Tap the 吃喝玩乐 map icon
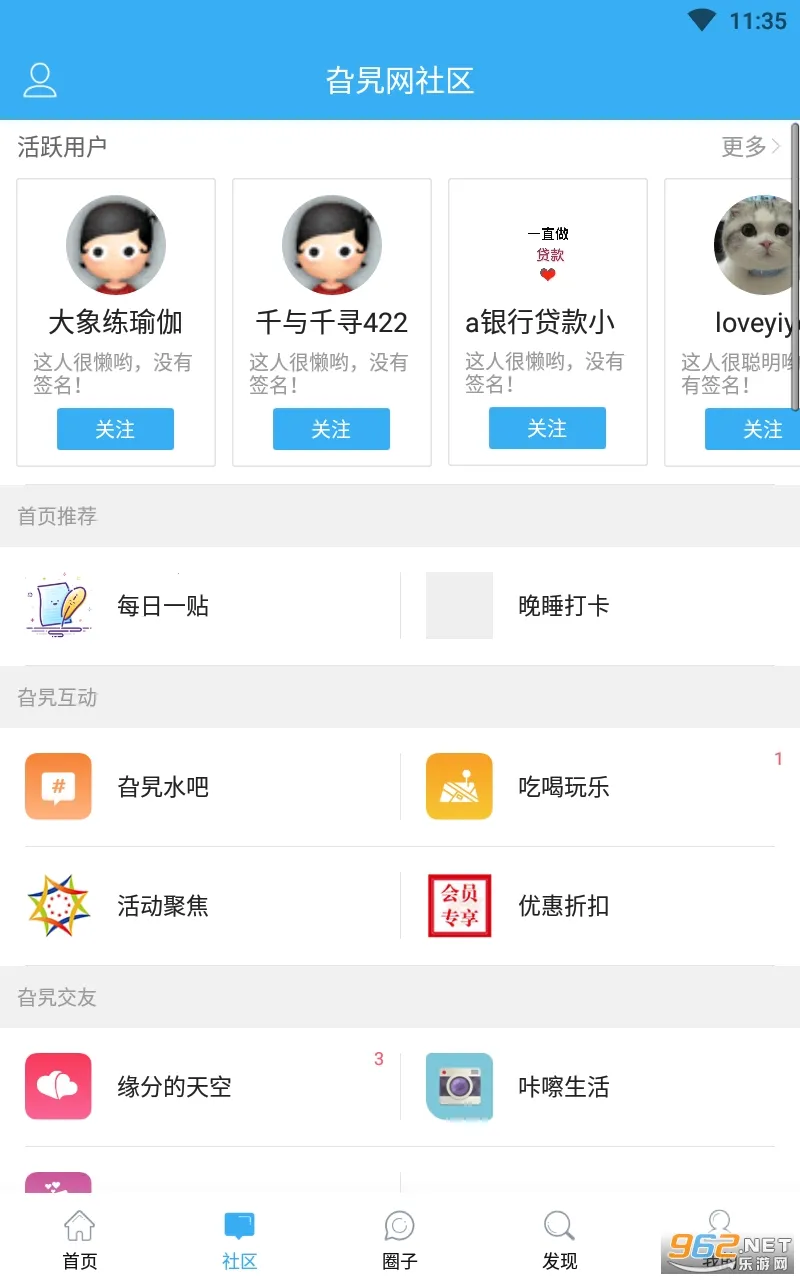Screen dimensions: 800x1280 458,786
